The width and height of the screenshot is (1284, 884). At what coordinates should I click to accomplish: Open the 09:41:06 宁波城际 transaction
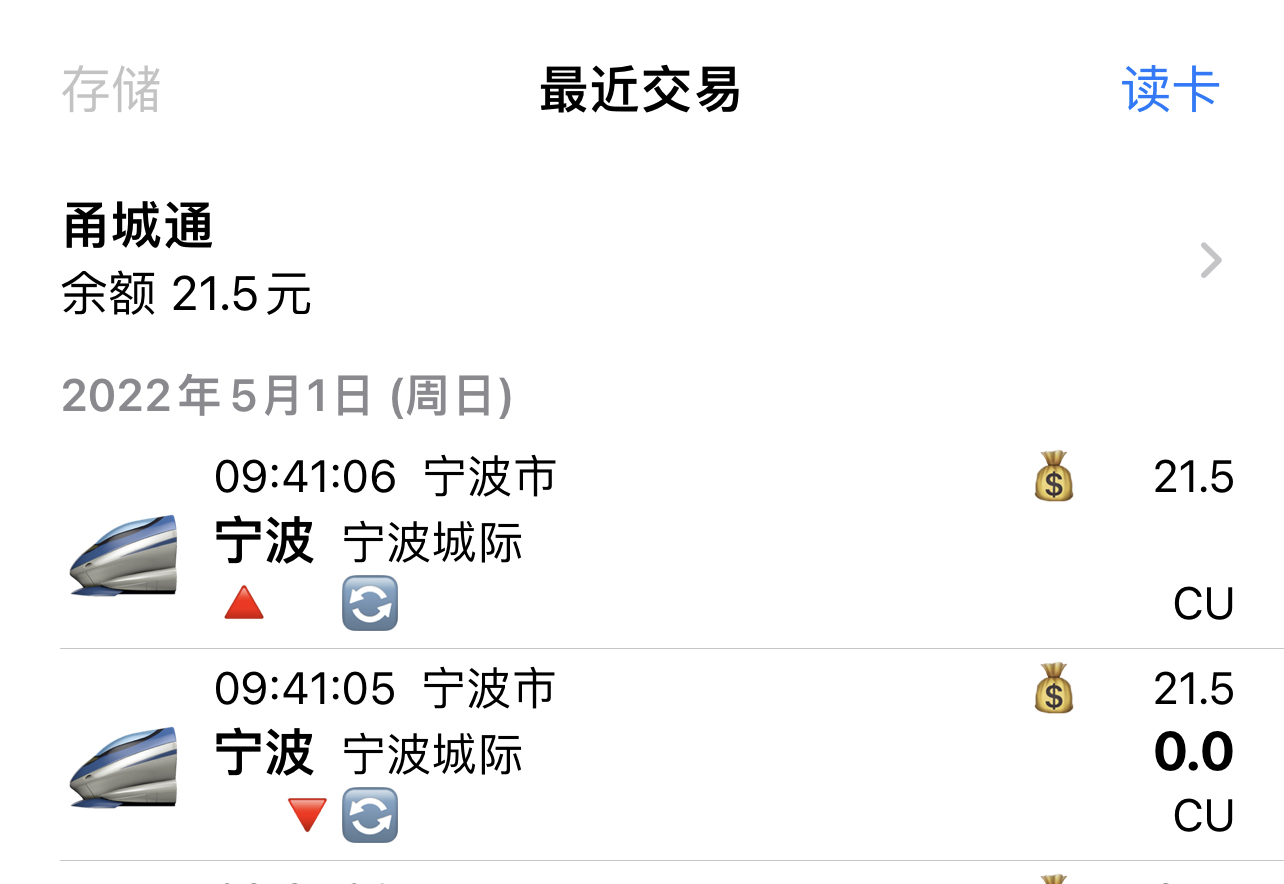tap(640, 542)
